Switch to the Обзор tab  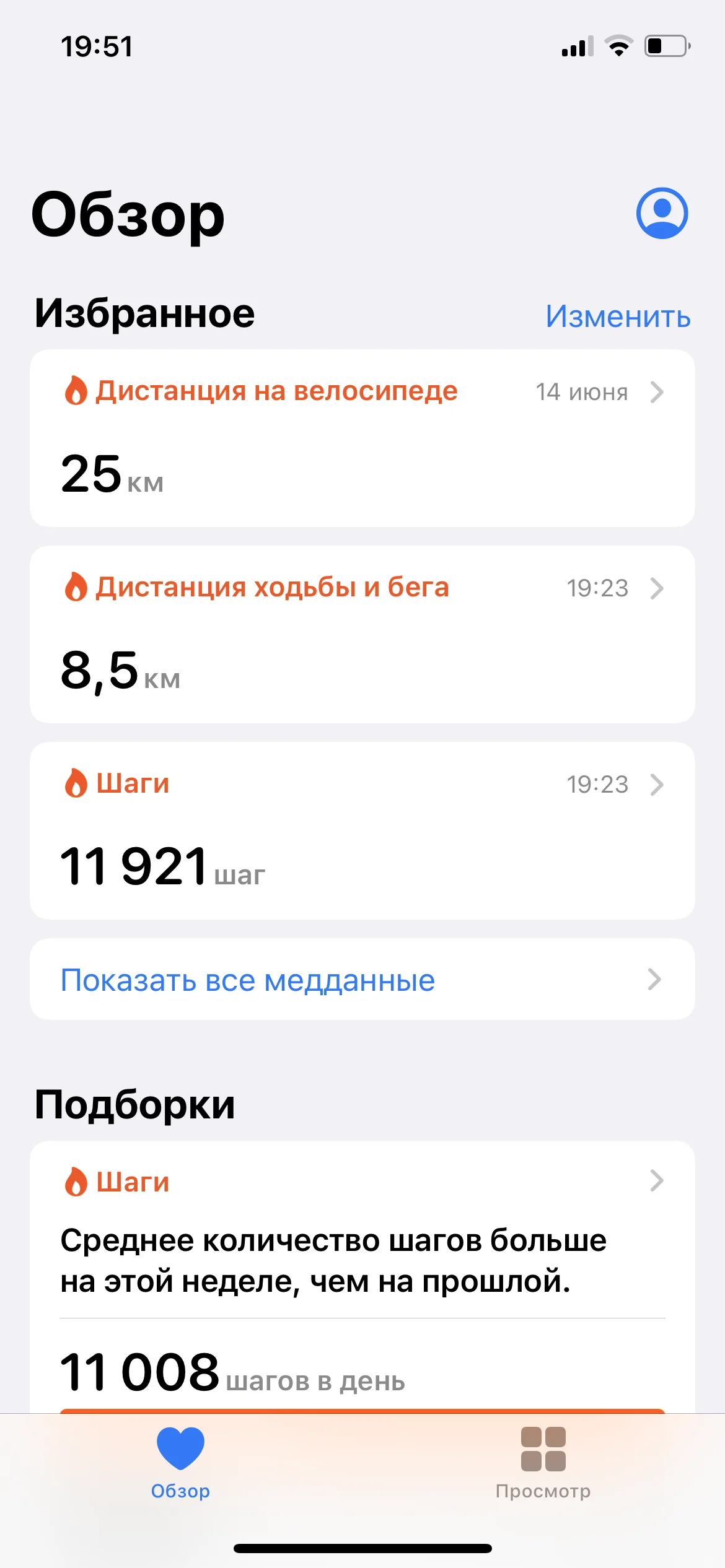[180, 1463]
